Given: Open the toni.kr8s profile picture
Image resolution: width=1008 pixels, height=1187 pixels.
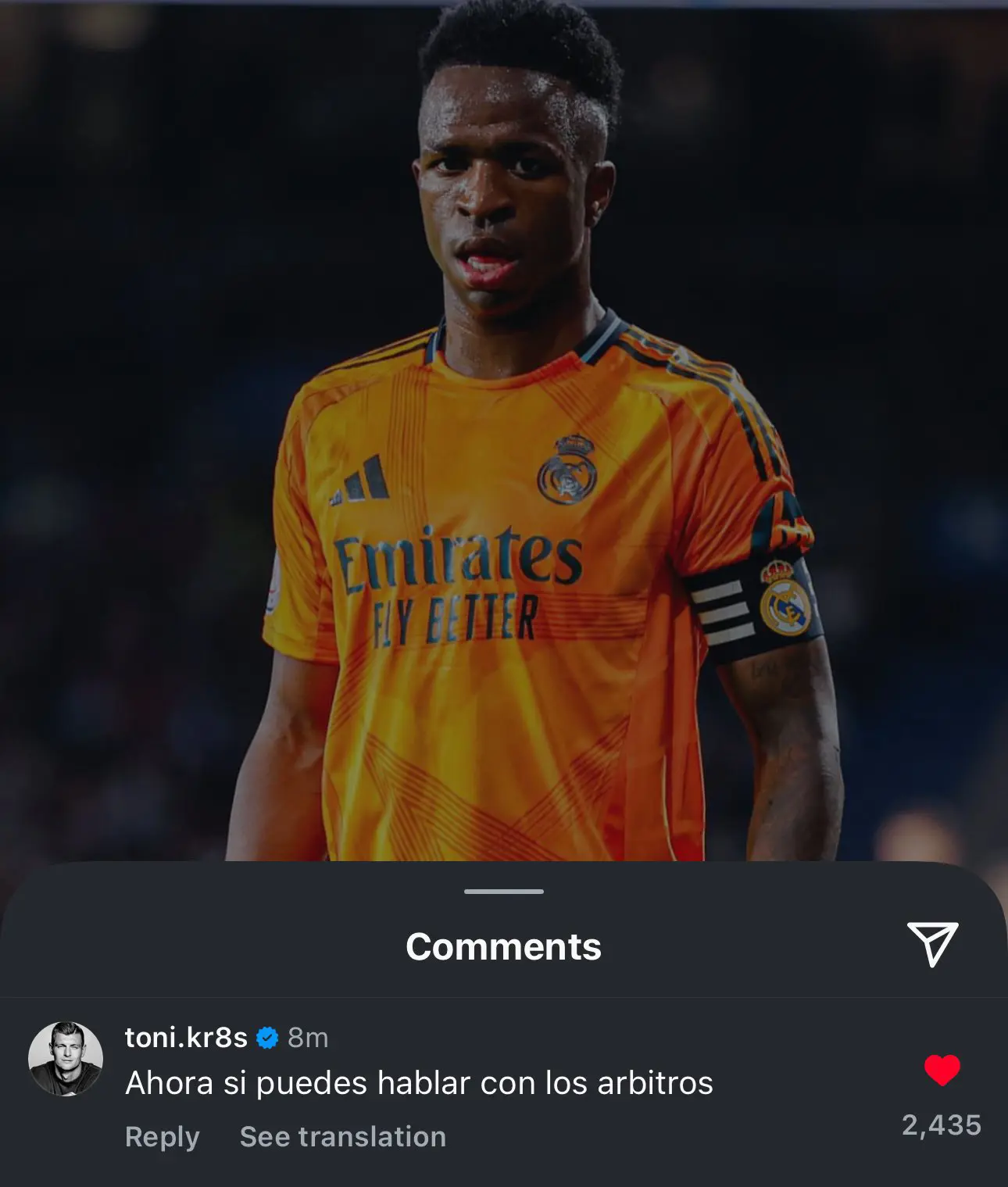Looking at the screenshot, I should point(66,1058).
